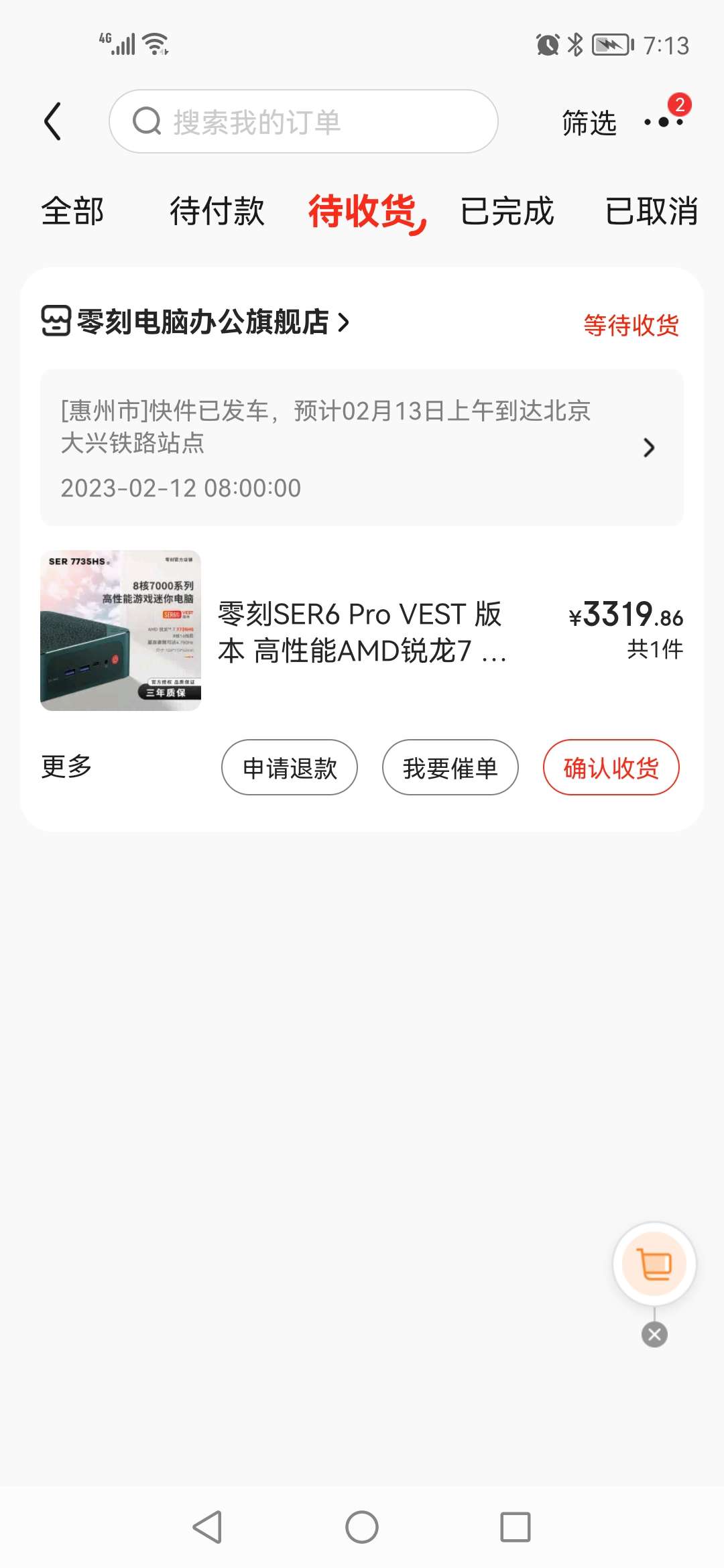Viewport: 724px width, 1568px height.
Task: Switch to the 已取消 tab
Action: tap(651, 212)
